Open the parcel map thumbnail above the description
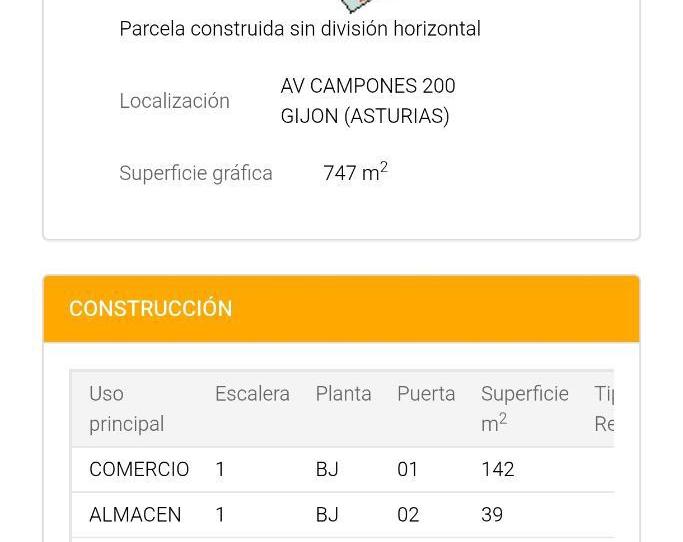This screenshot has width=683, height=542. click(356, 4)
